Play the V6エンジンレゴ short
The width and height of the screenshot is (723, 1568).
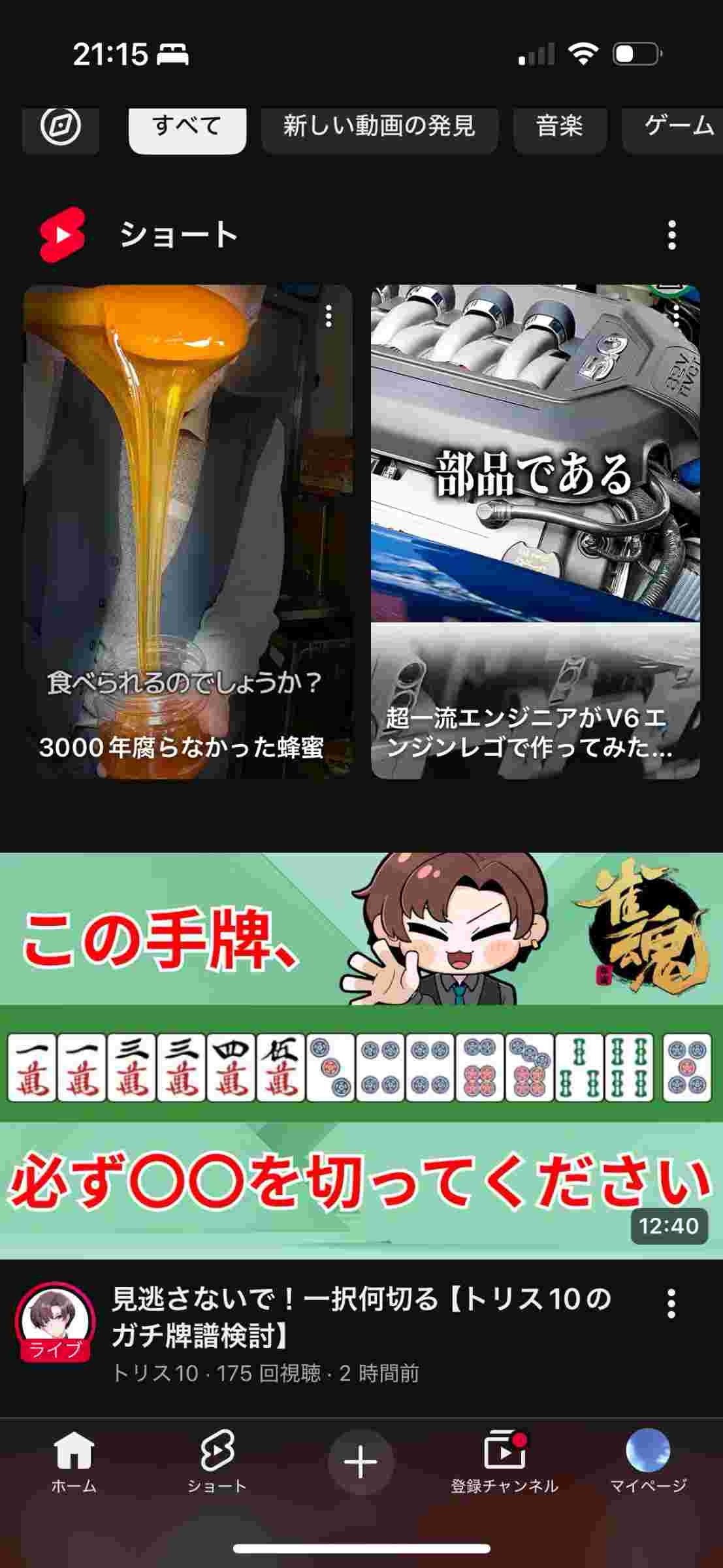click(535, 531)
